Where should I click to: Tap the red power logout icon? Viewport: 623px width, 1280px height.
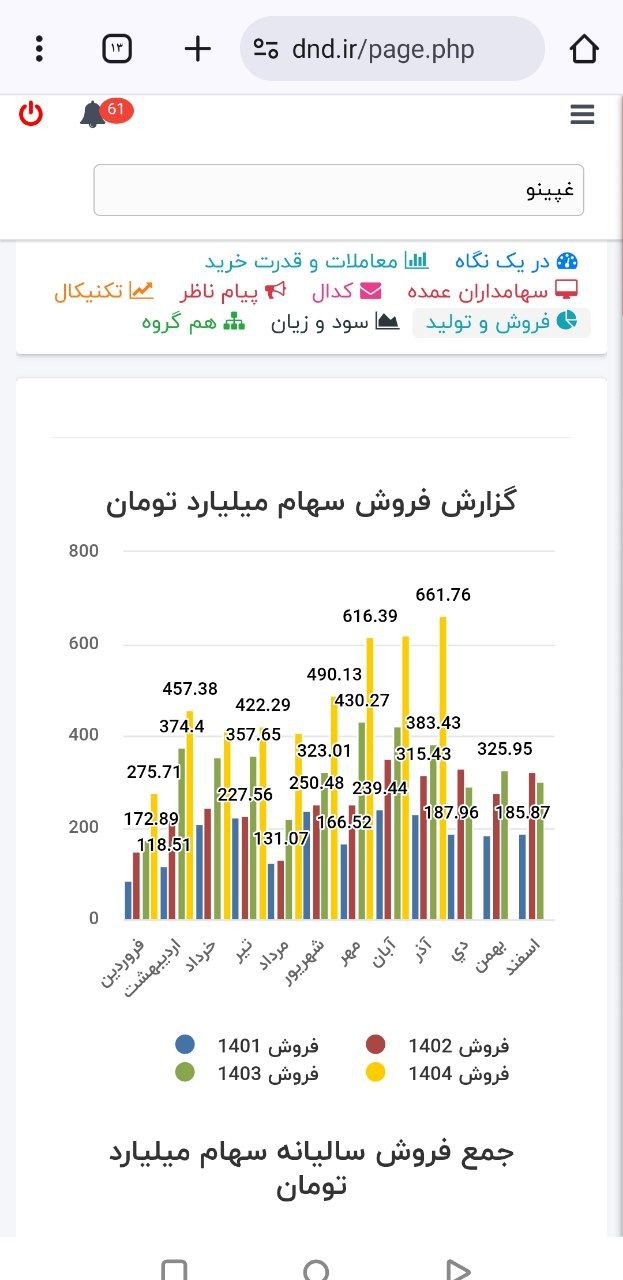click(31, 114)
